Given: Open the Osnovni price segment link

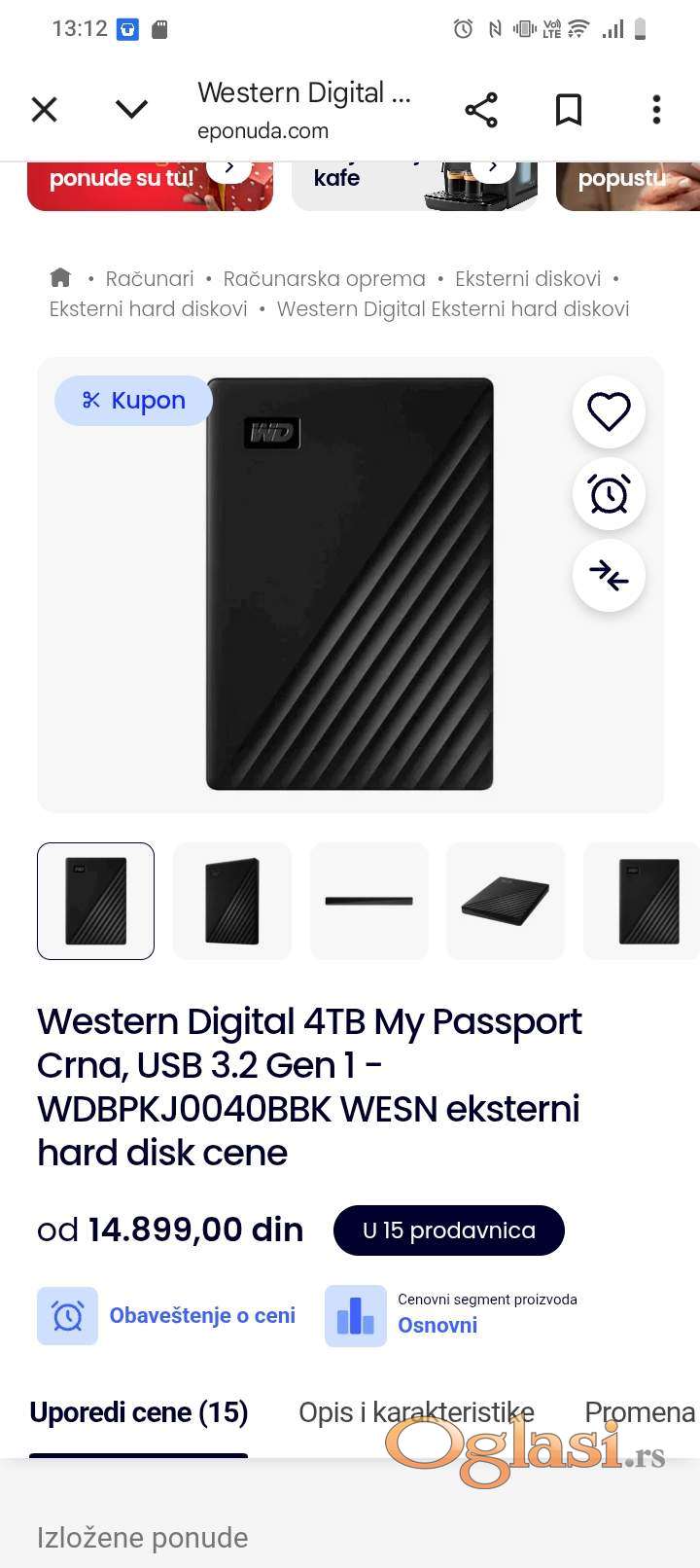Looking at the screenshot, I should (x=437, y=1325).
